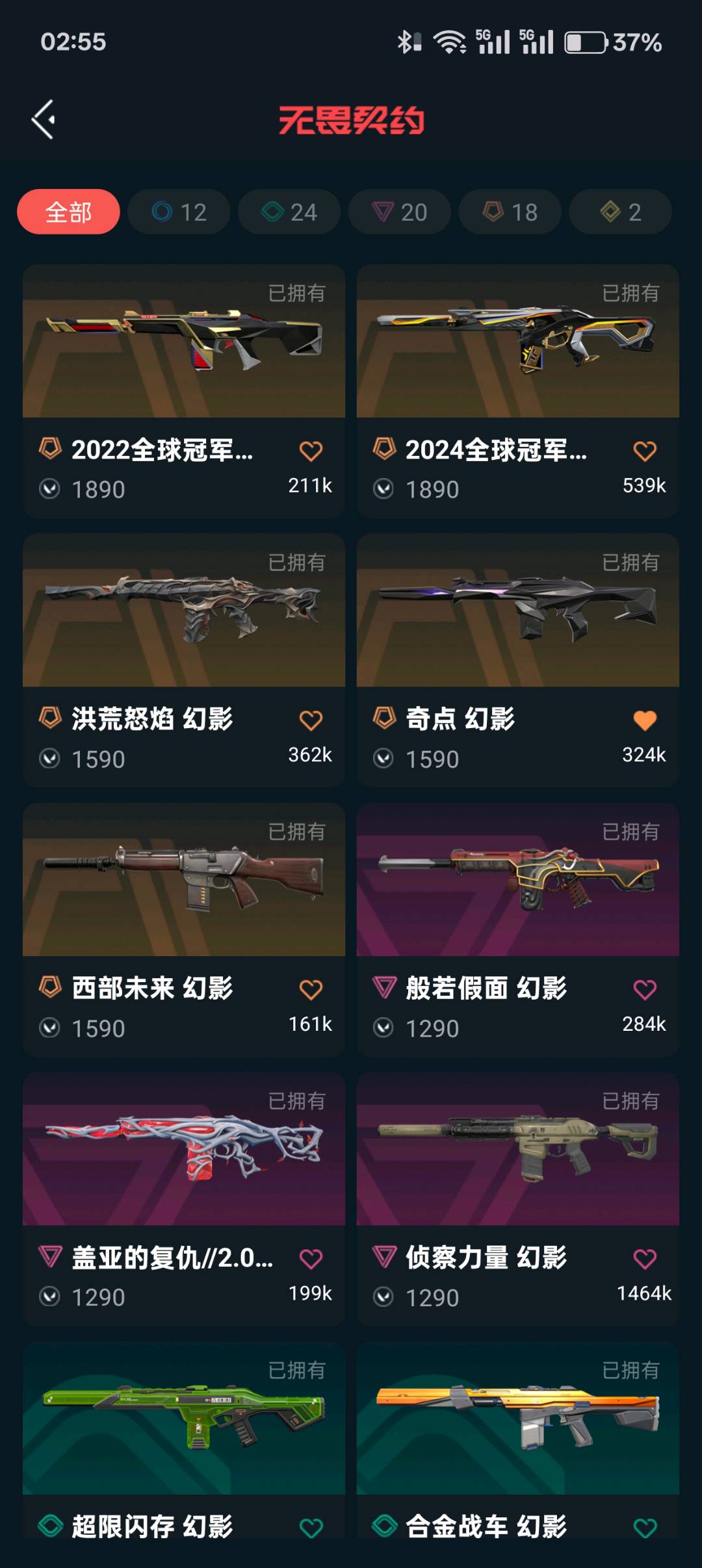Filter skins by the yellow tier showing 2
This screenshot has width=702, height=1568.
tap(620, 212)
